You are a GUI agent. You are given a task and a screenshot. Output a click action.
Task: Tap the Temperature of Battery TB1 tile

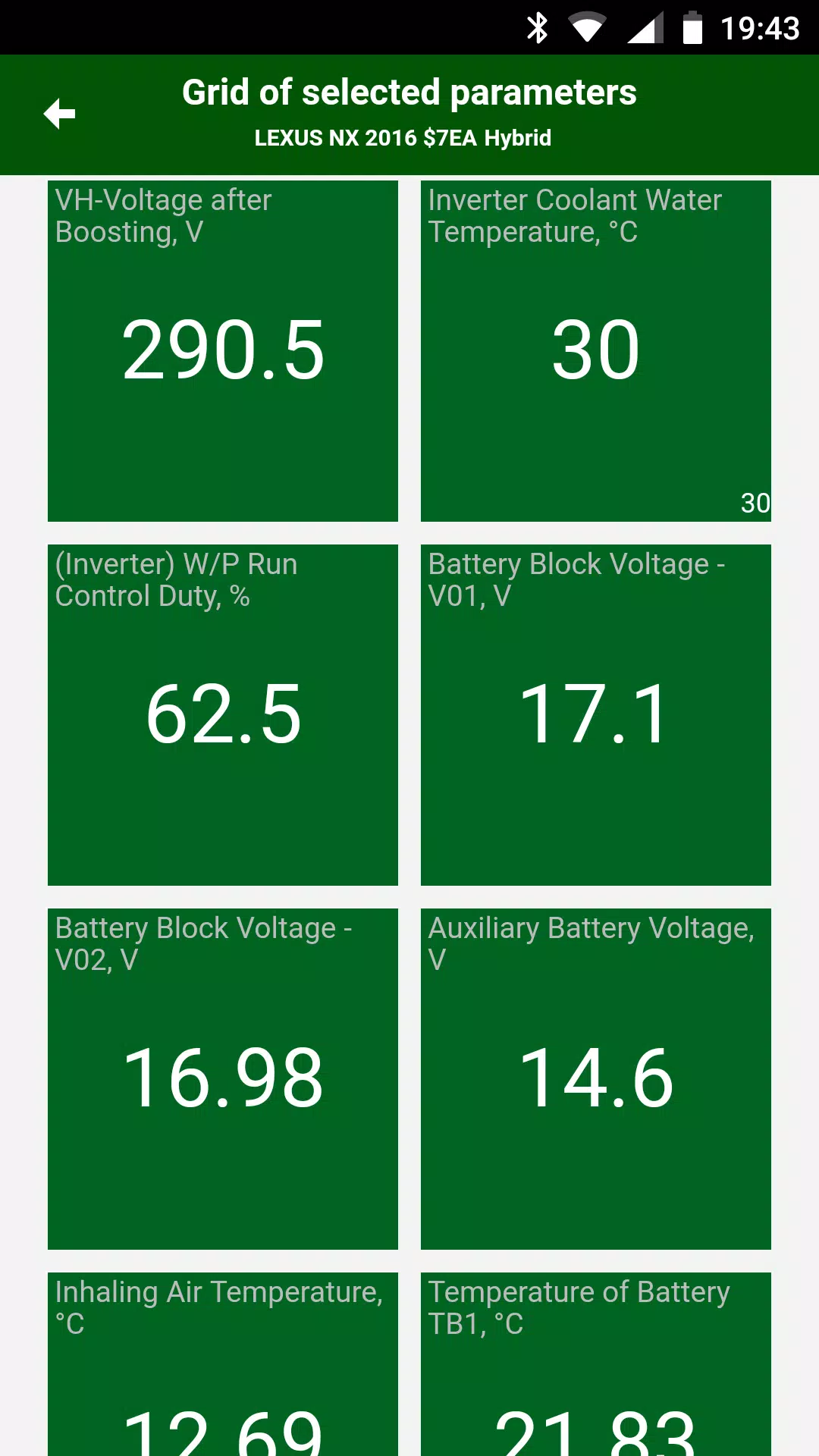[x=595, y=1365]
